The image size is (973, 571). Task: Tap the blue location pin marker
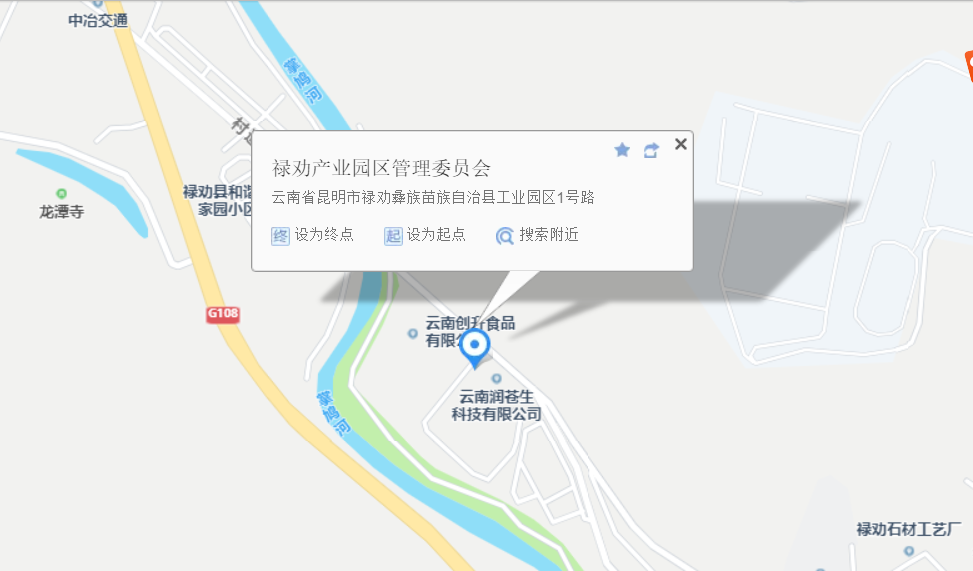coord(474,348)
